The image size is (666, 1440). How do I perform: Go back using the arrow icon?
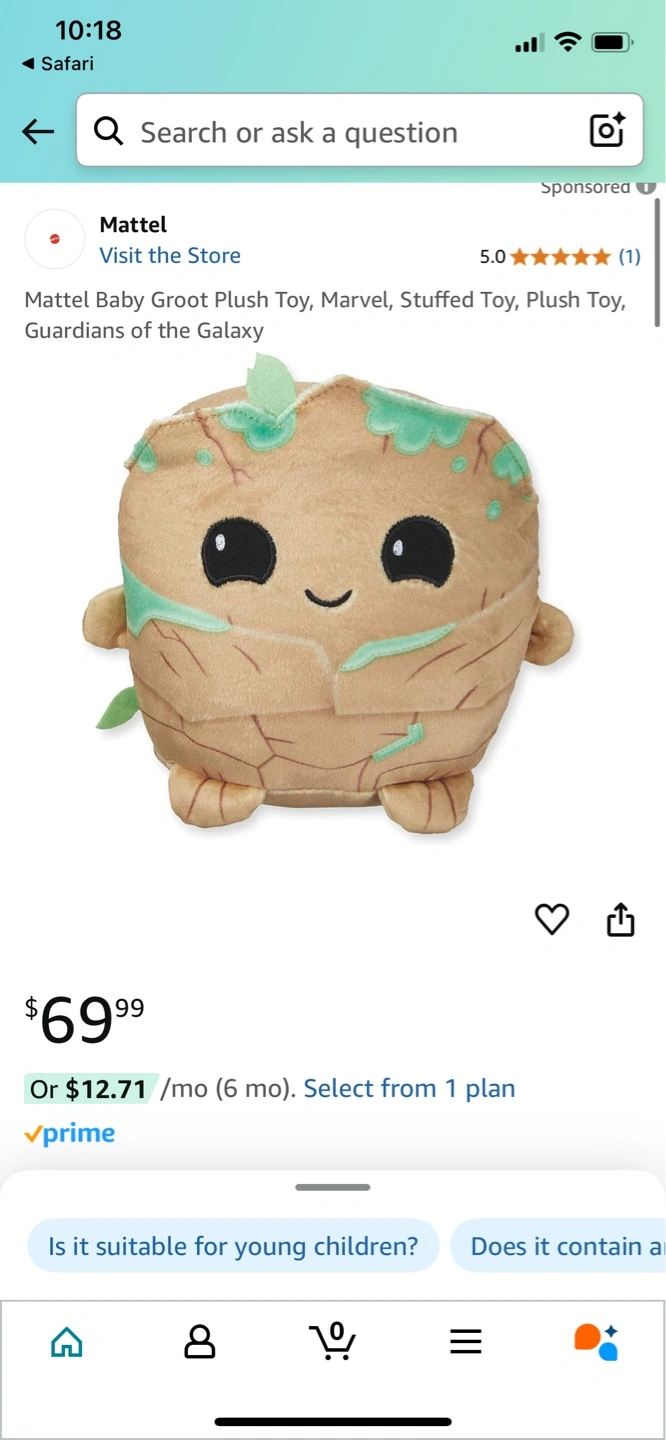point(38,131)
